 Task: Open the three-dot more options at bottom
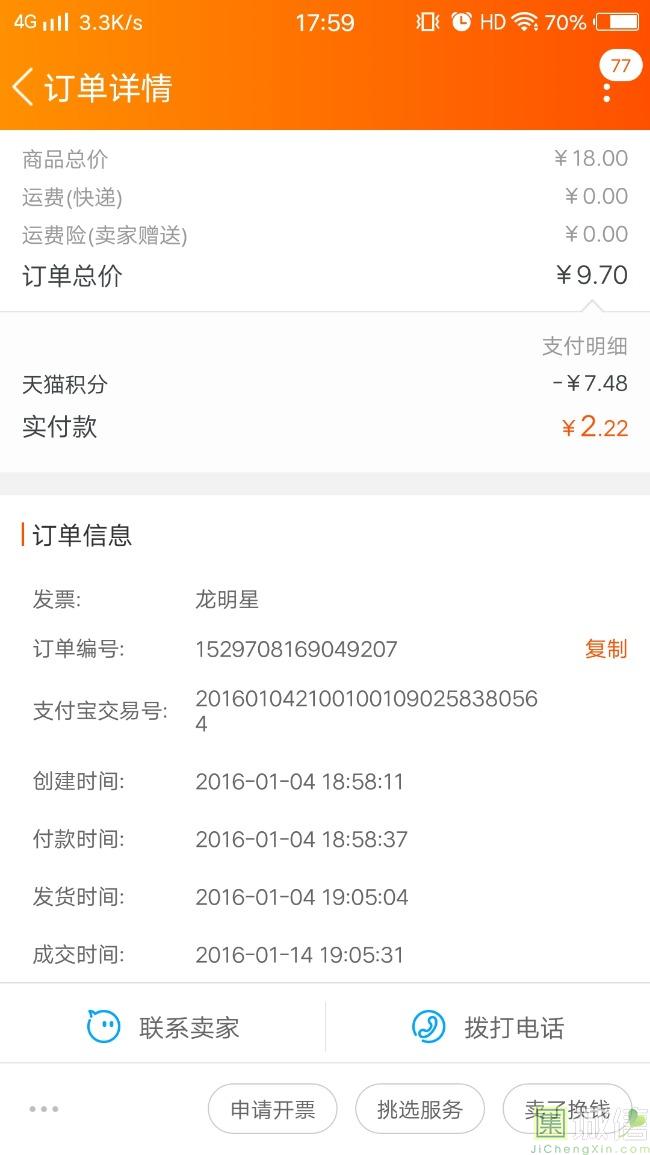pyautogui.click(x=44, y=1109)
